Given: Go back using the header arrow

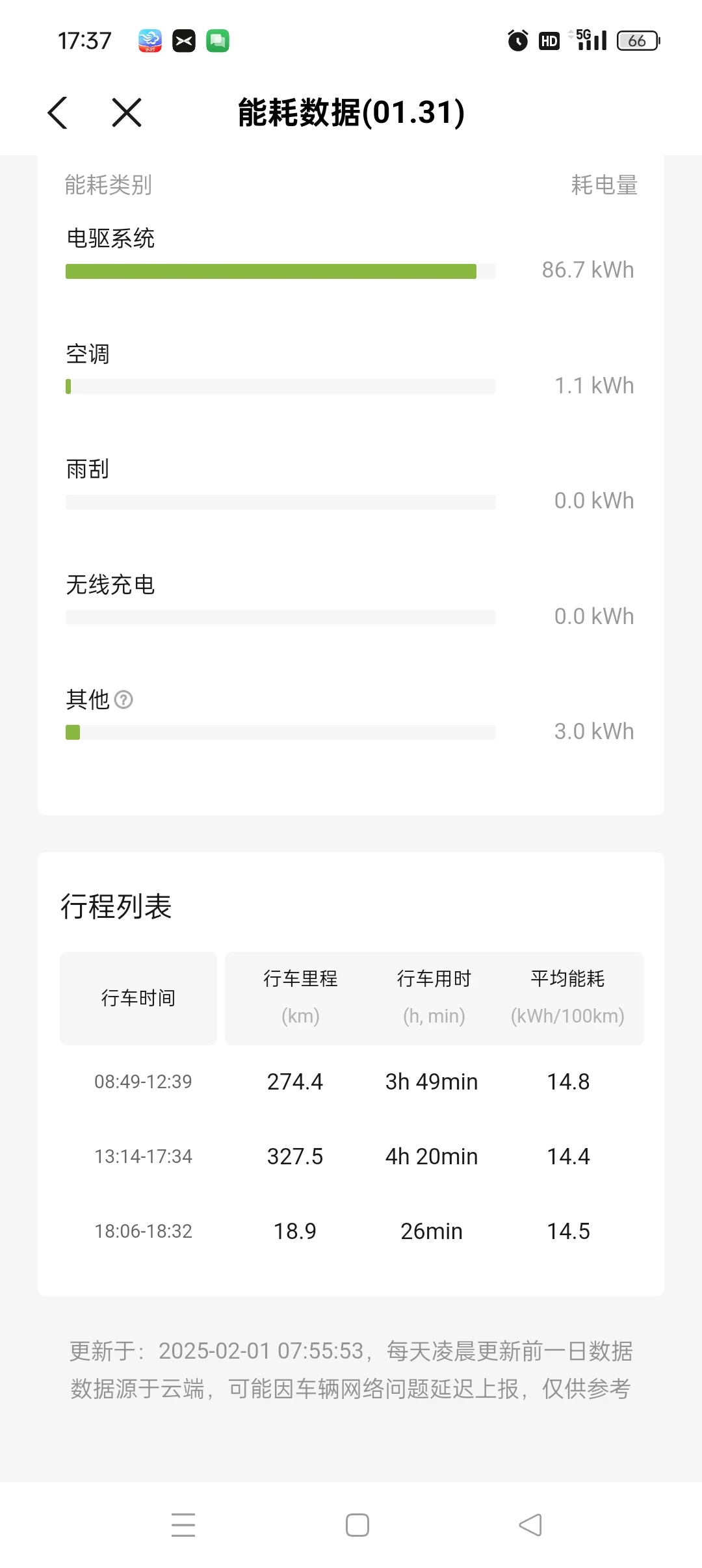Looking at the screenshot, I should [58, 112].
